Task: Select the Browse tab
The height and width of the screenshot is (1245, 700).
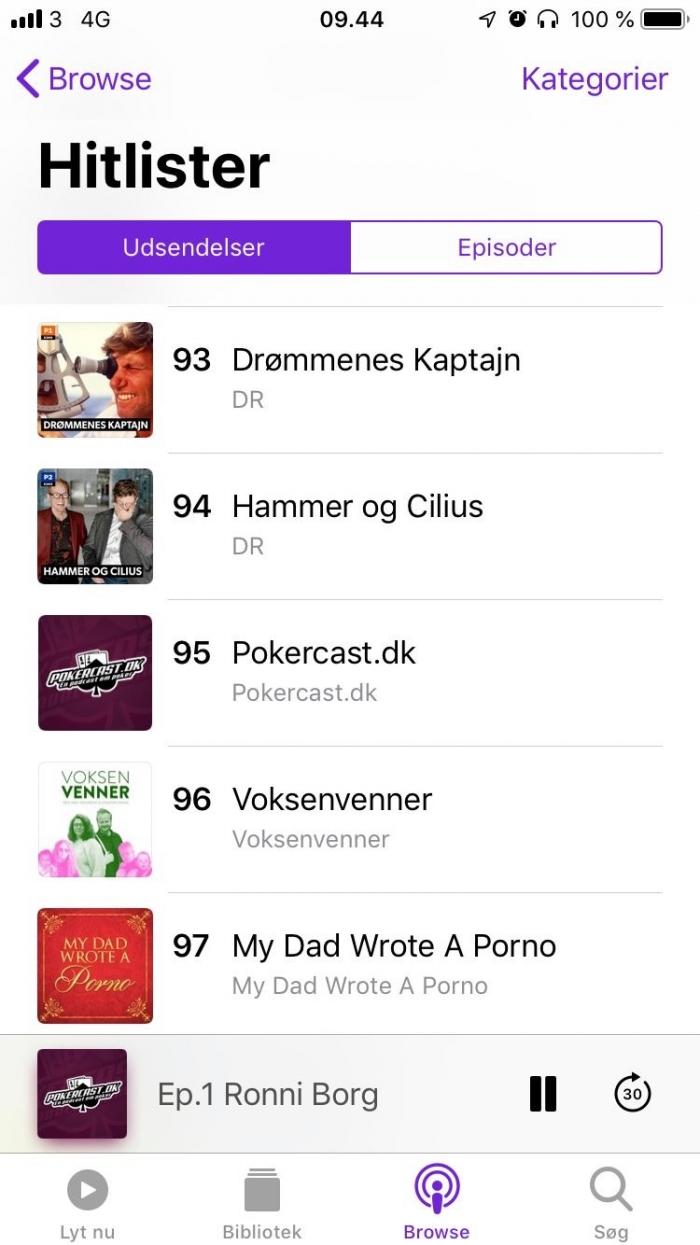Action: click(x=437, y=1203)
